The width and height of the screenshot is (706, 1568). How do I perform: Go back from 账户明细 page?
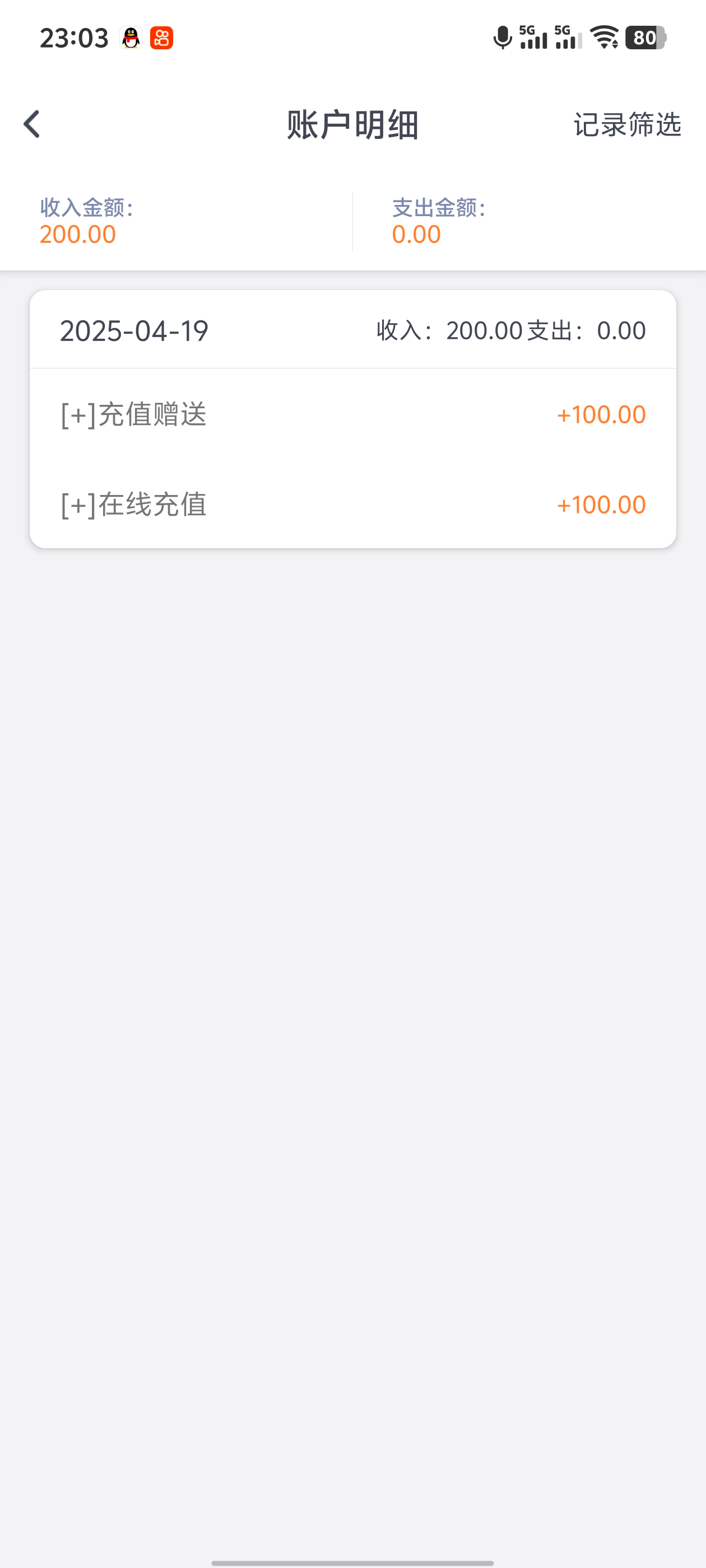[x=32, y=124]
